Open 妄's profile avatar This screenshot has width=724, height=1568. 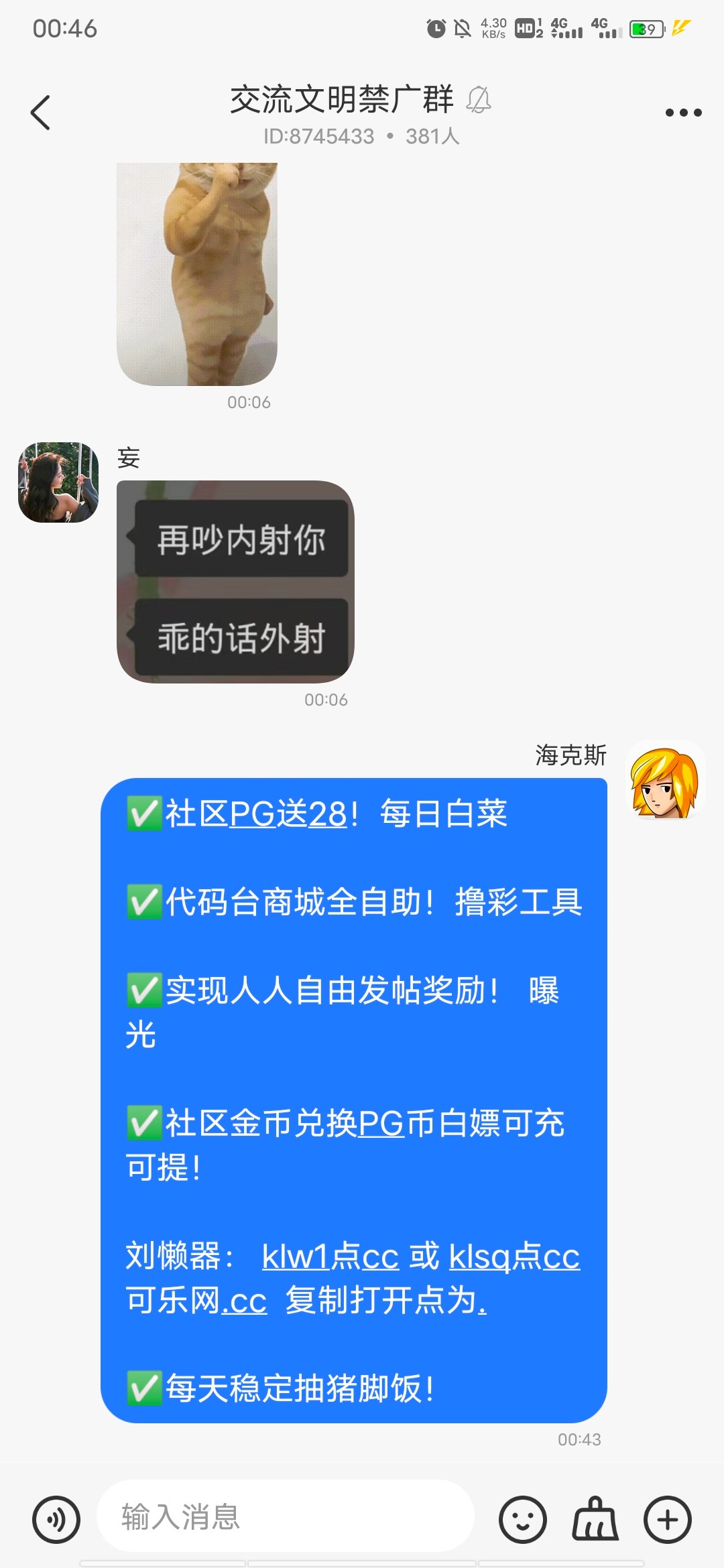pos(58,482)
